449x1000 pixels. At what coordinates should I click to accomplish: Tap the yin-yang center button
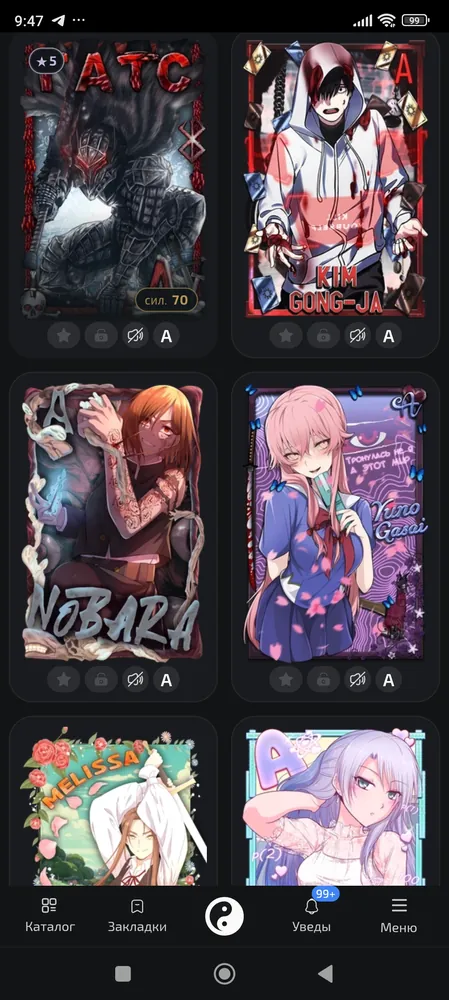224,916
